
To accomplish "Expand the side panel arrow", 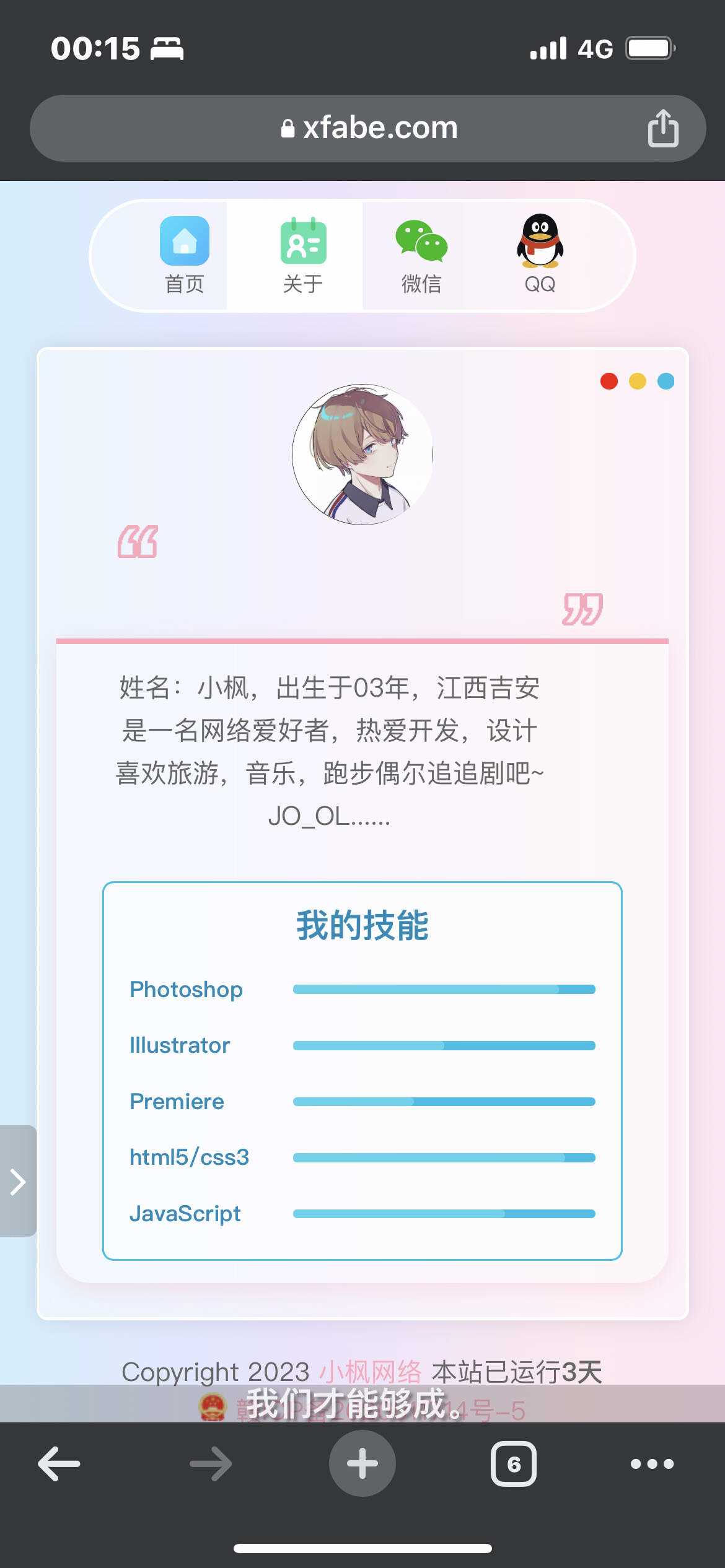I will click(x=18, y=1181).
